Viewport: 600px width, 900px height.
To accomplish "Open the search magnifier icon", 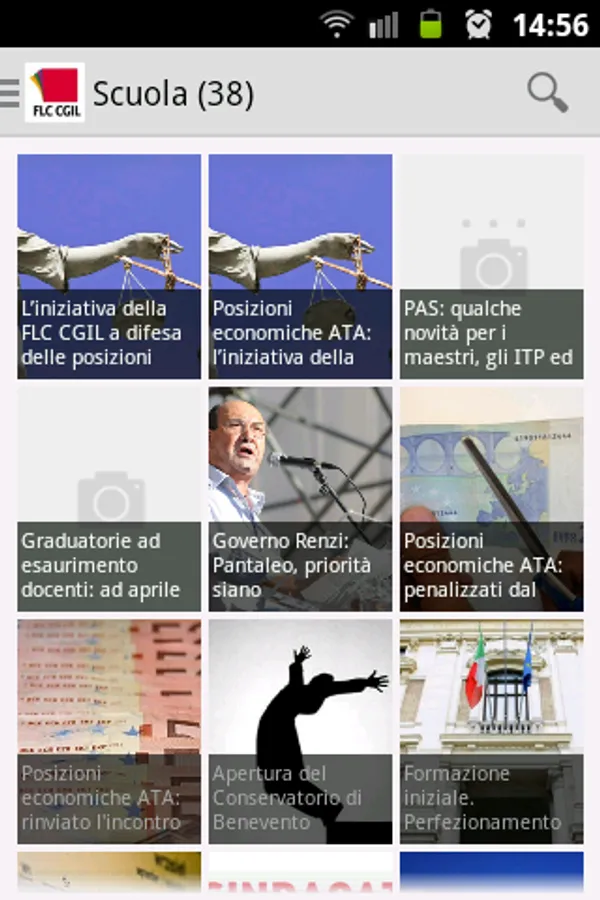I will pyautogui.click(x=548, y=92).
